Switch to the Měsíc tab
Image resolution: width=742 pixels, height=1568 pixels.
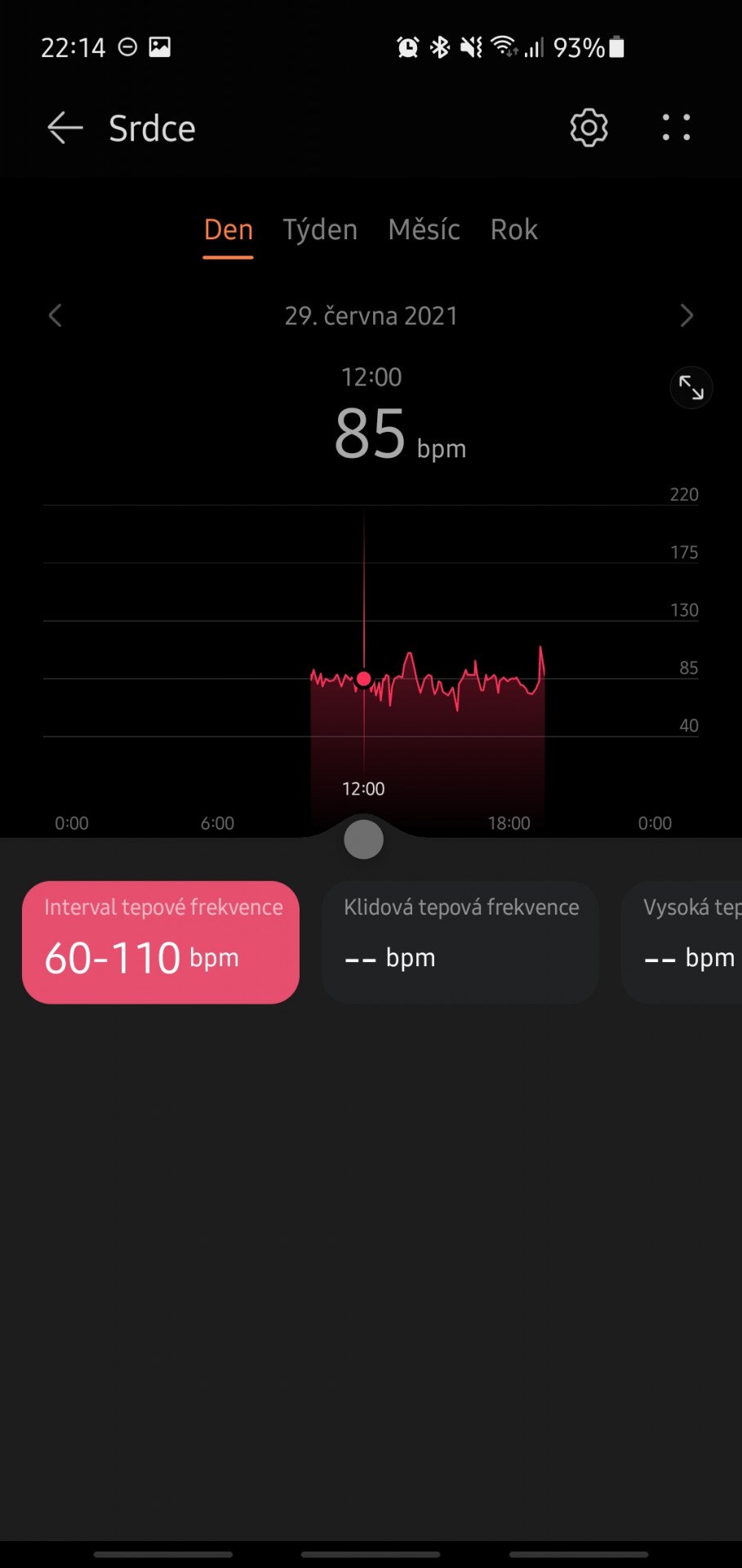[x=424, y=230]
